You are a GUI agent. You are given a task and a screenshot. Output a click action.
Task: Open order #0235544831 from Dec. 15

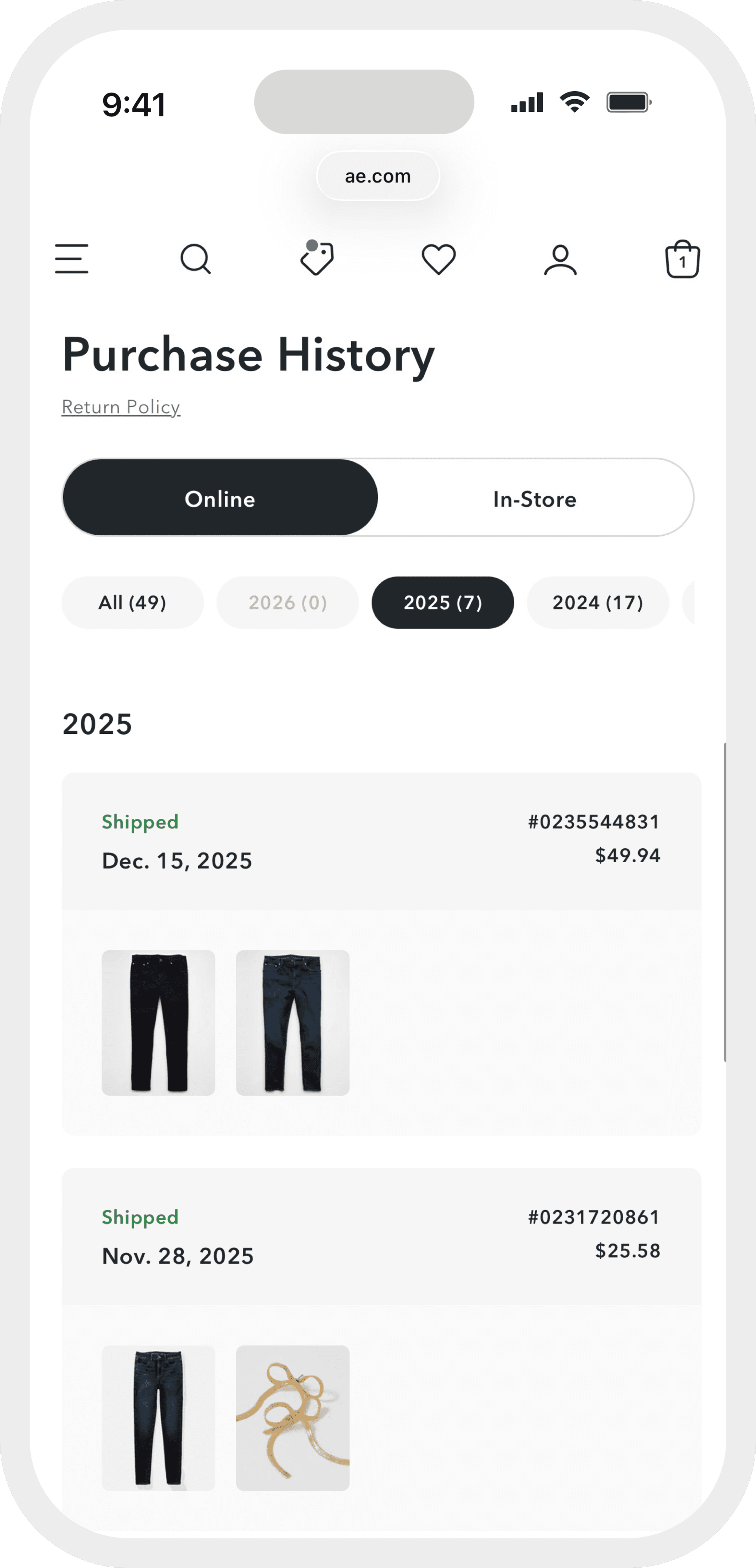click(x=381, y=841)
